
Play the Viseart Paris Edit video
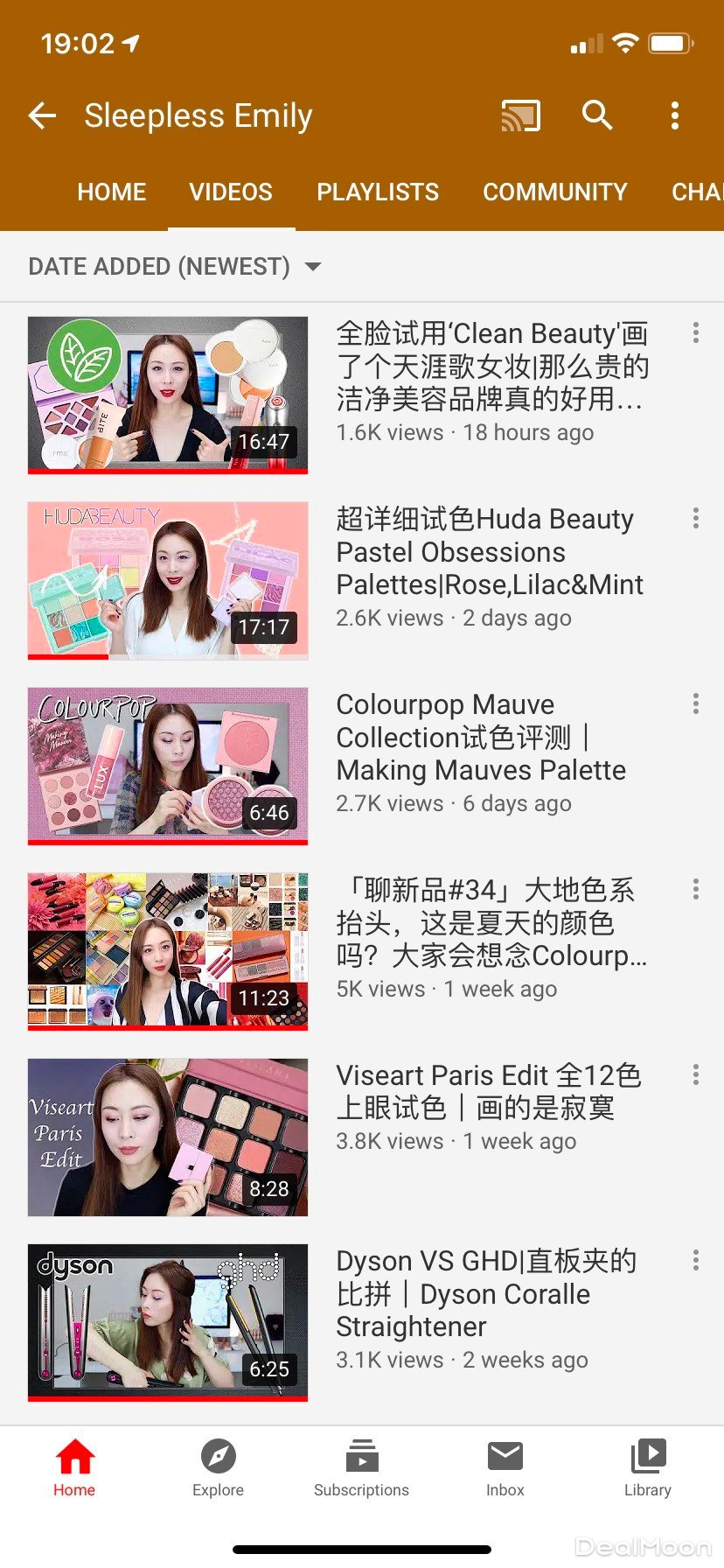click(168, 1137)
